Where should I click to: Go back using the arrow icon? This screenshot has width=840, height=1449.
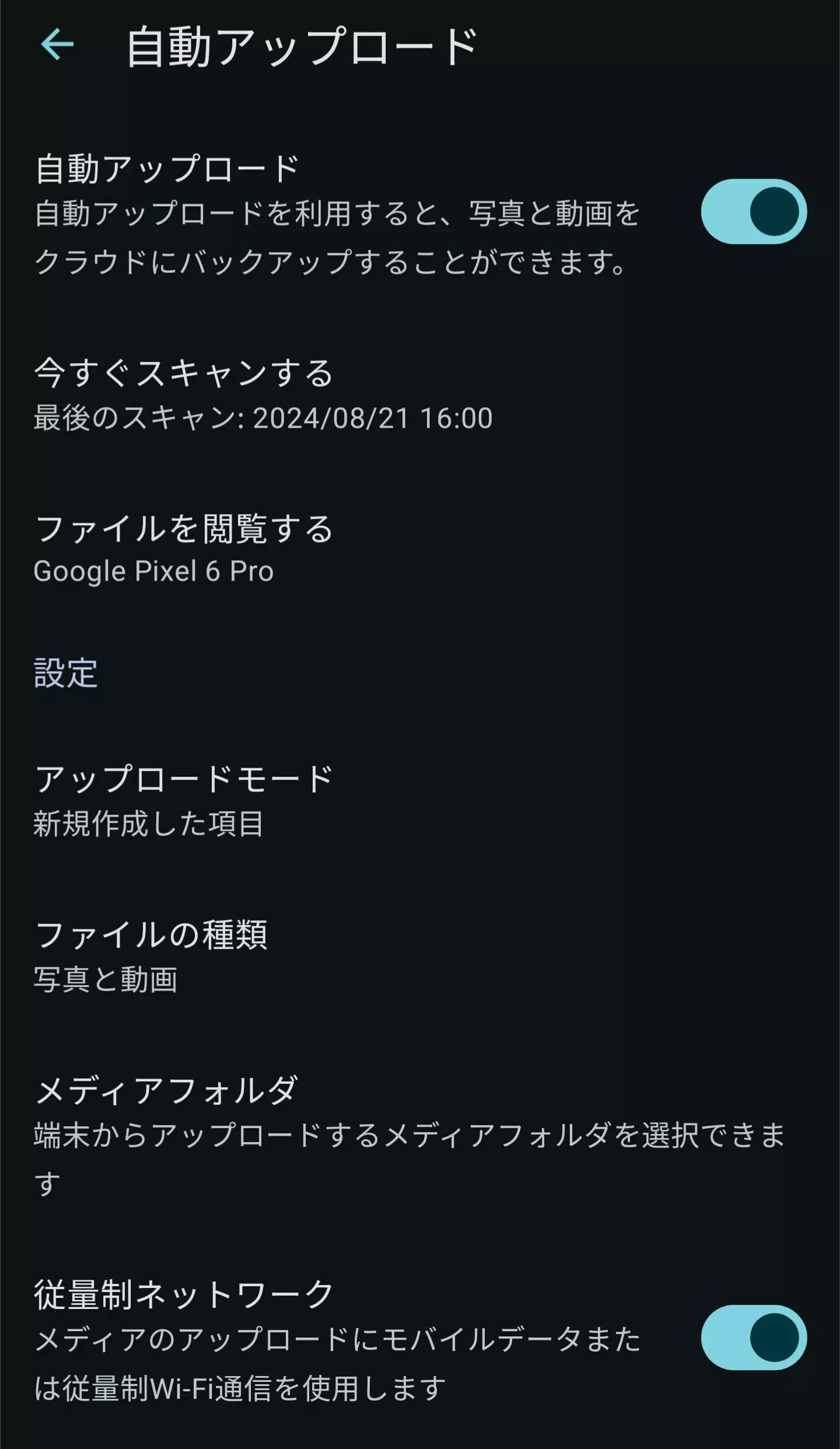57,45
